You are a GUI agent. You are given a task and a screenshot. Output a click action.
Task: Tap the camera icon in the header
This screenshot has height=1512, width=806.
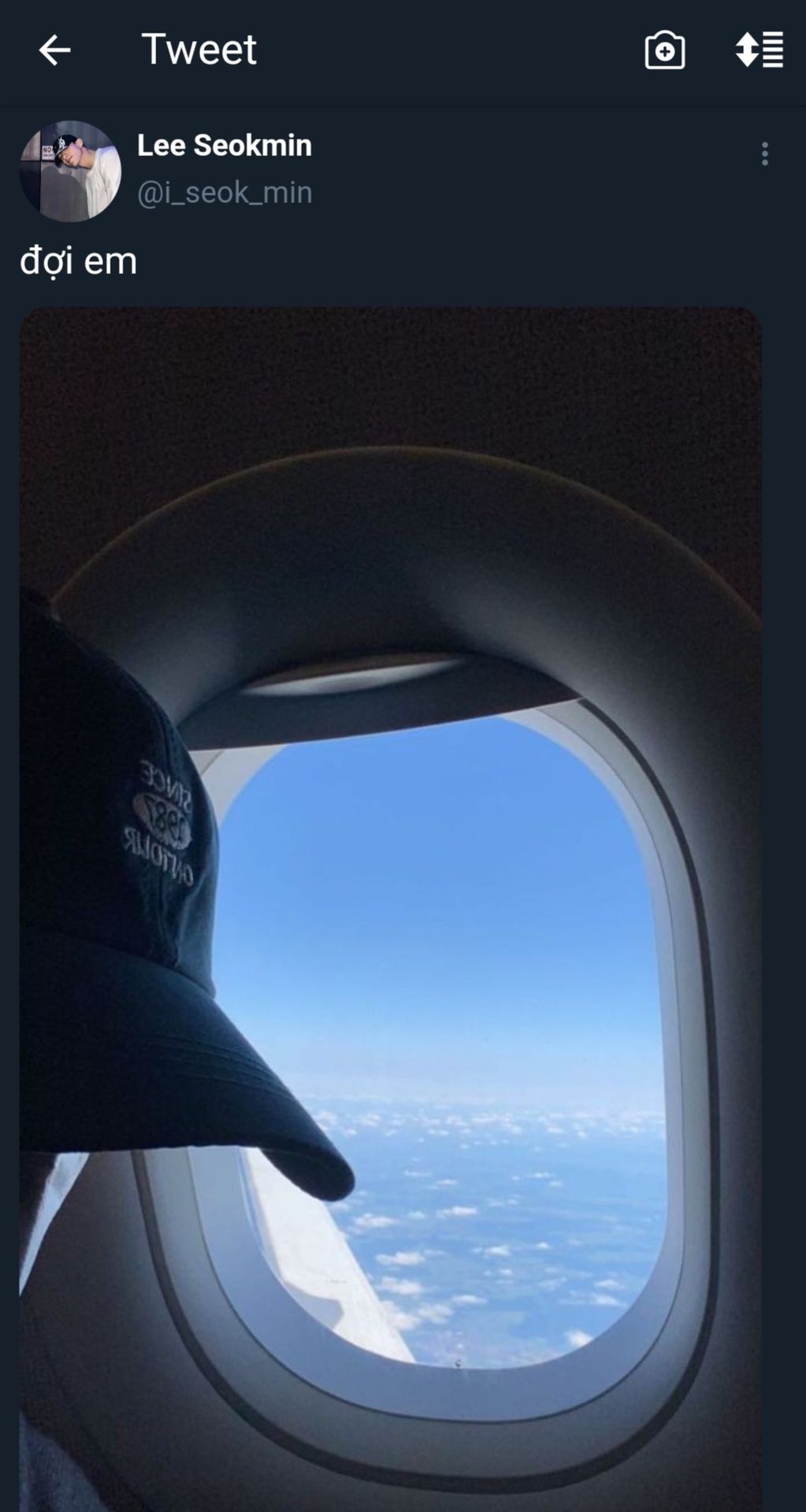[664, 50]
